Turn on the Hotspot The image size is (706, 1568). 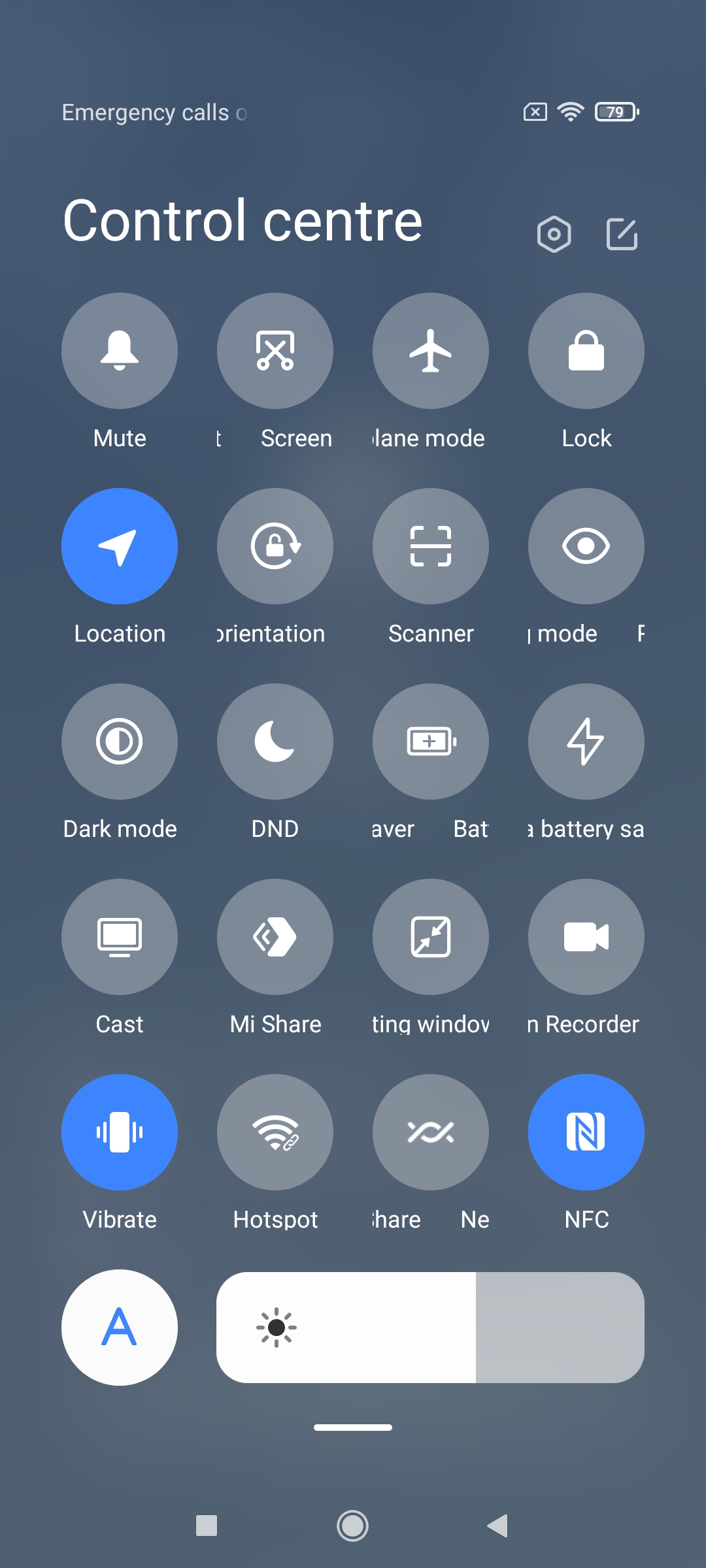275,1132
